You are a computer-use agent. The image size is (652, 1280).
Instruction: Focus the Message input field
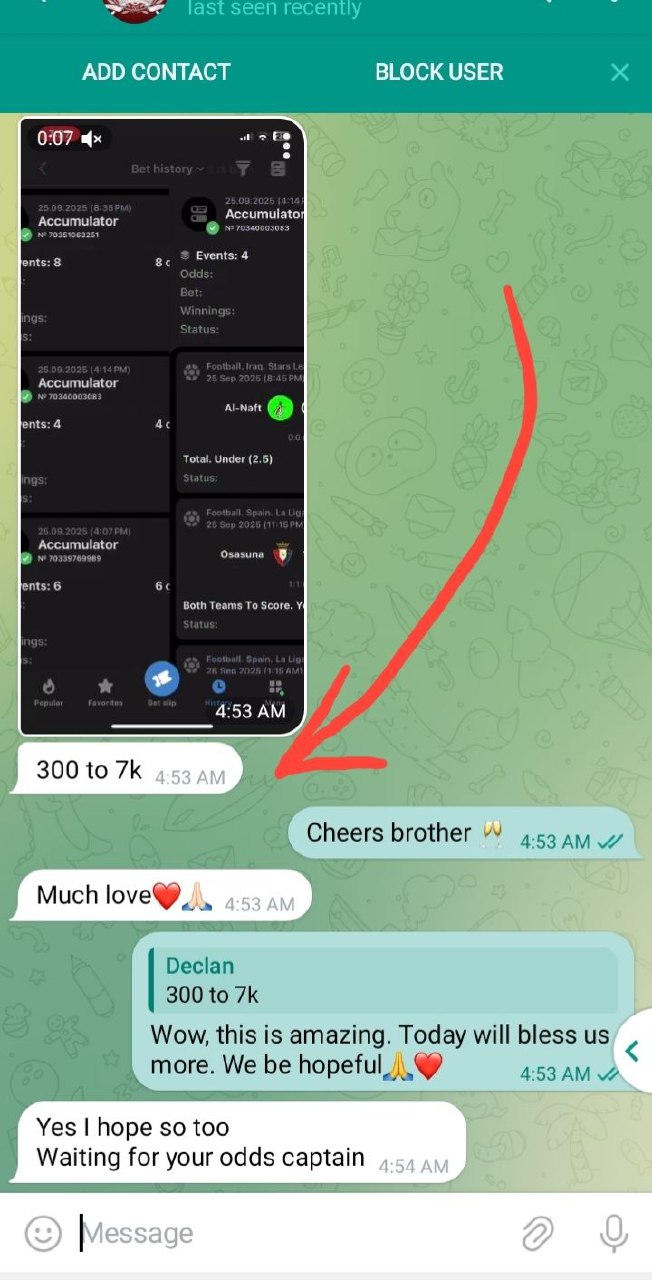click(290, 1233)
